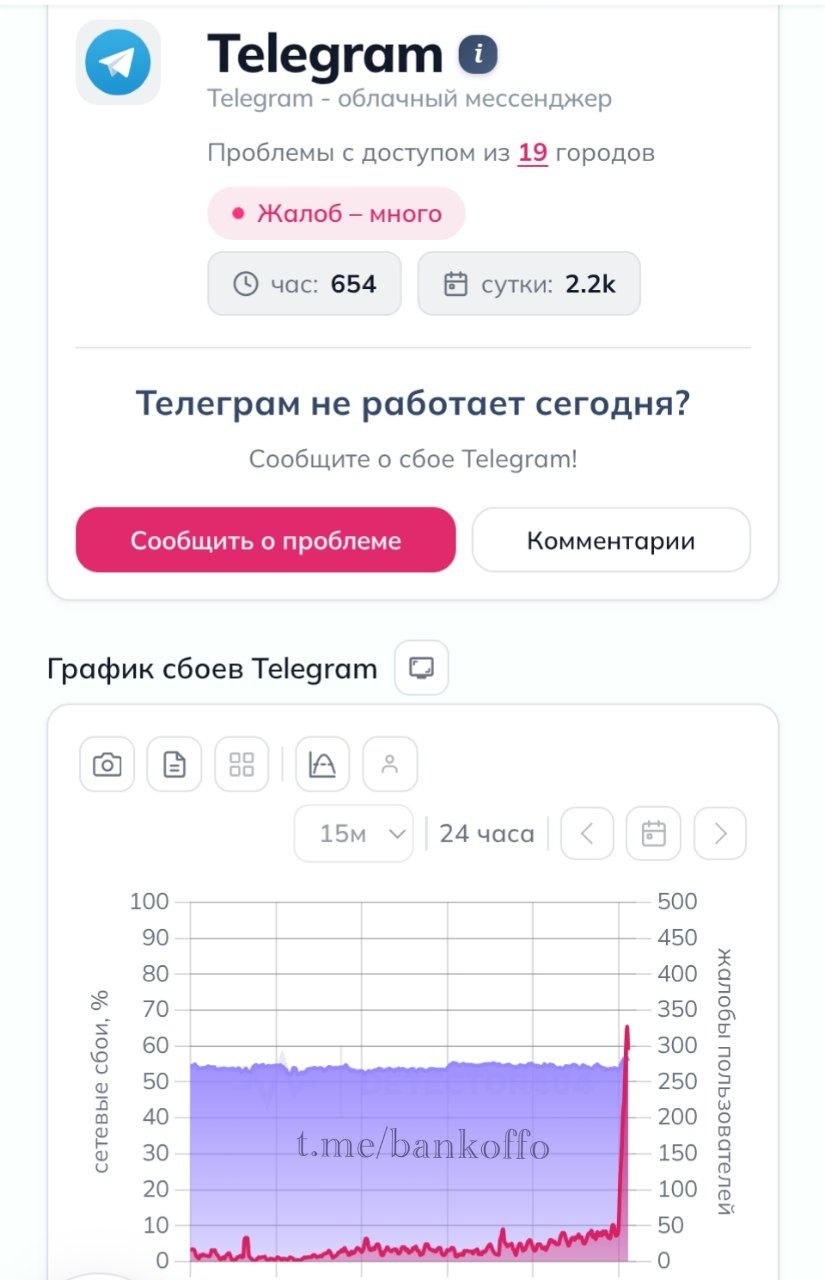Open Комментарии section

[x=610, y=540]
